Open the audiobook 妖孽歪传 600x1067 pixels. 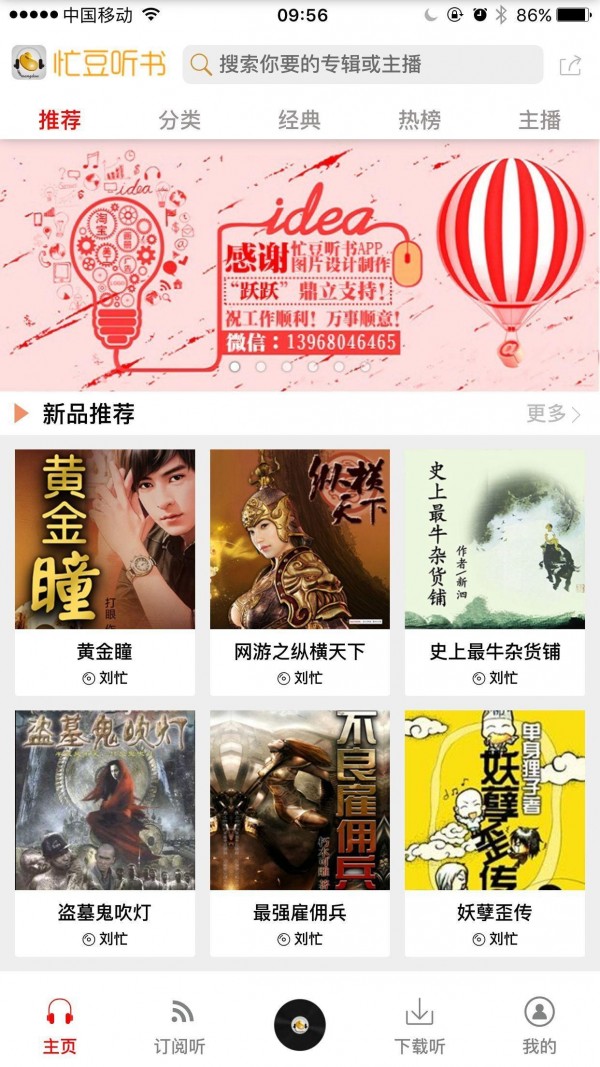[495, 801]
